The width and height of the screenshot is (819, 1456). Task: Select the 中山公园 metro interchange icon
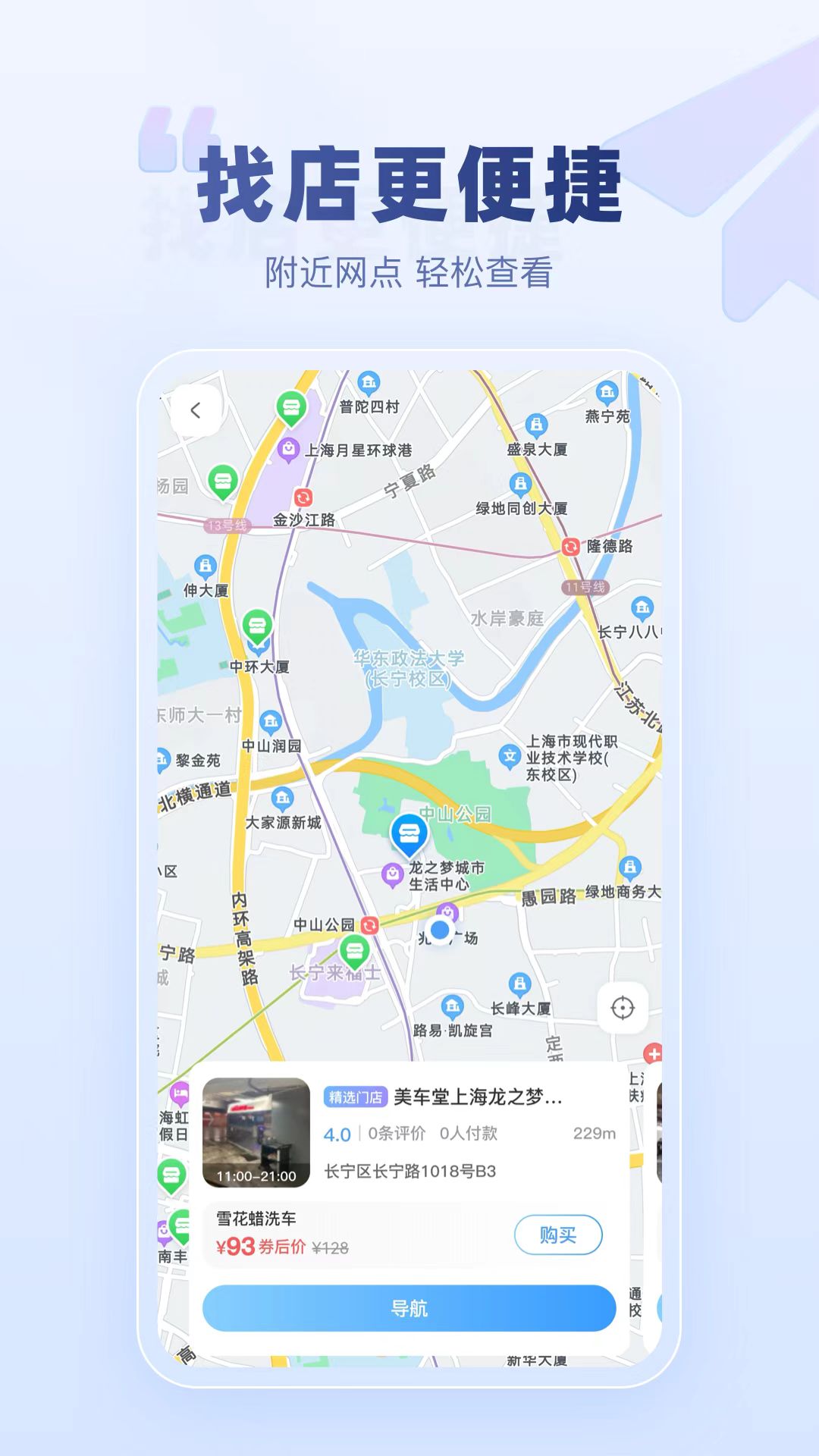[371, 924]
